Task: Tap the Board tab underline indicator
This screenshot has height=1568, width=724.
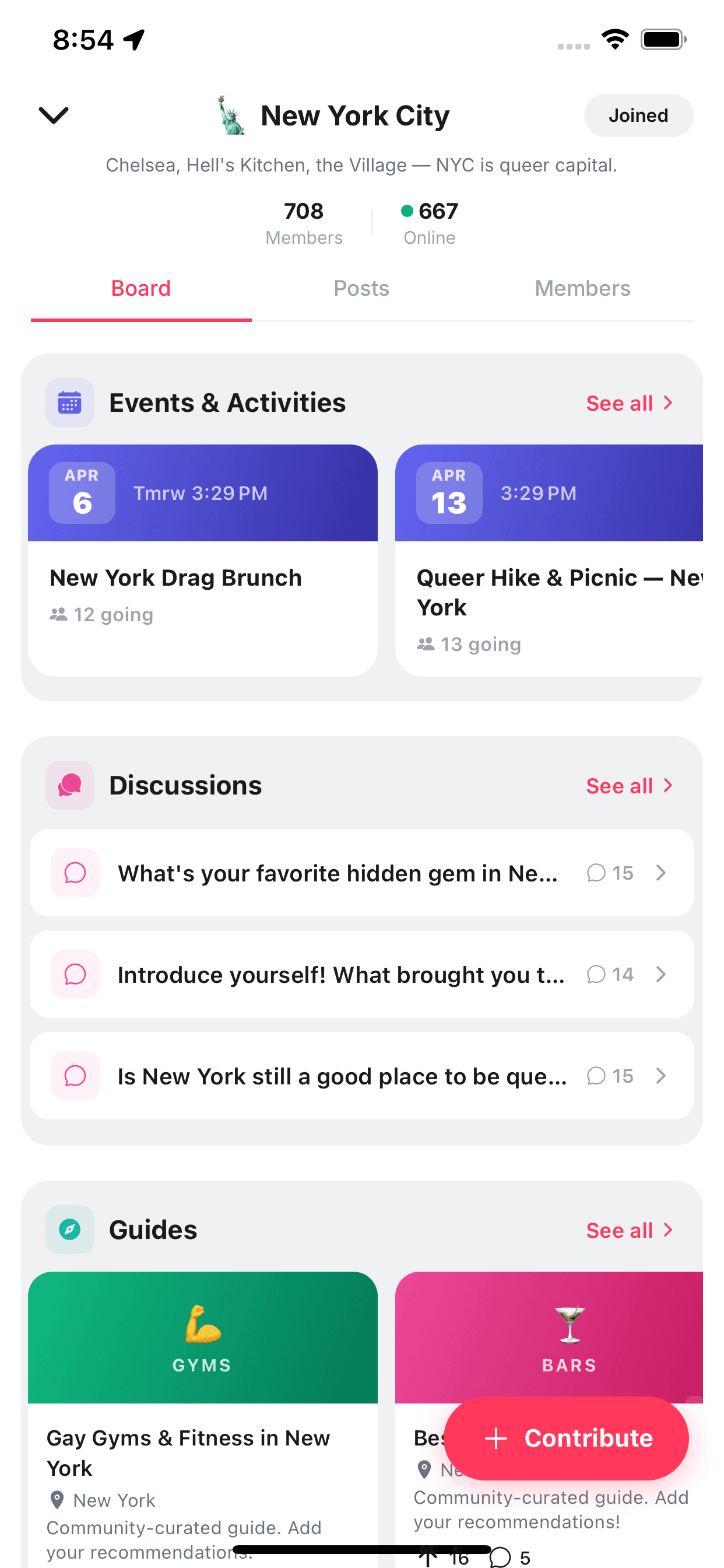Action: (x=140, y=318)
